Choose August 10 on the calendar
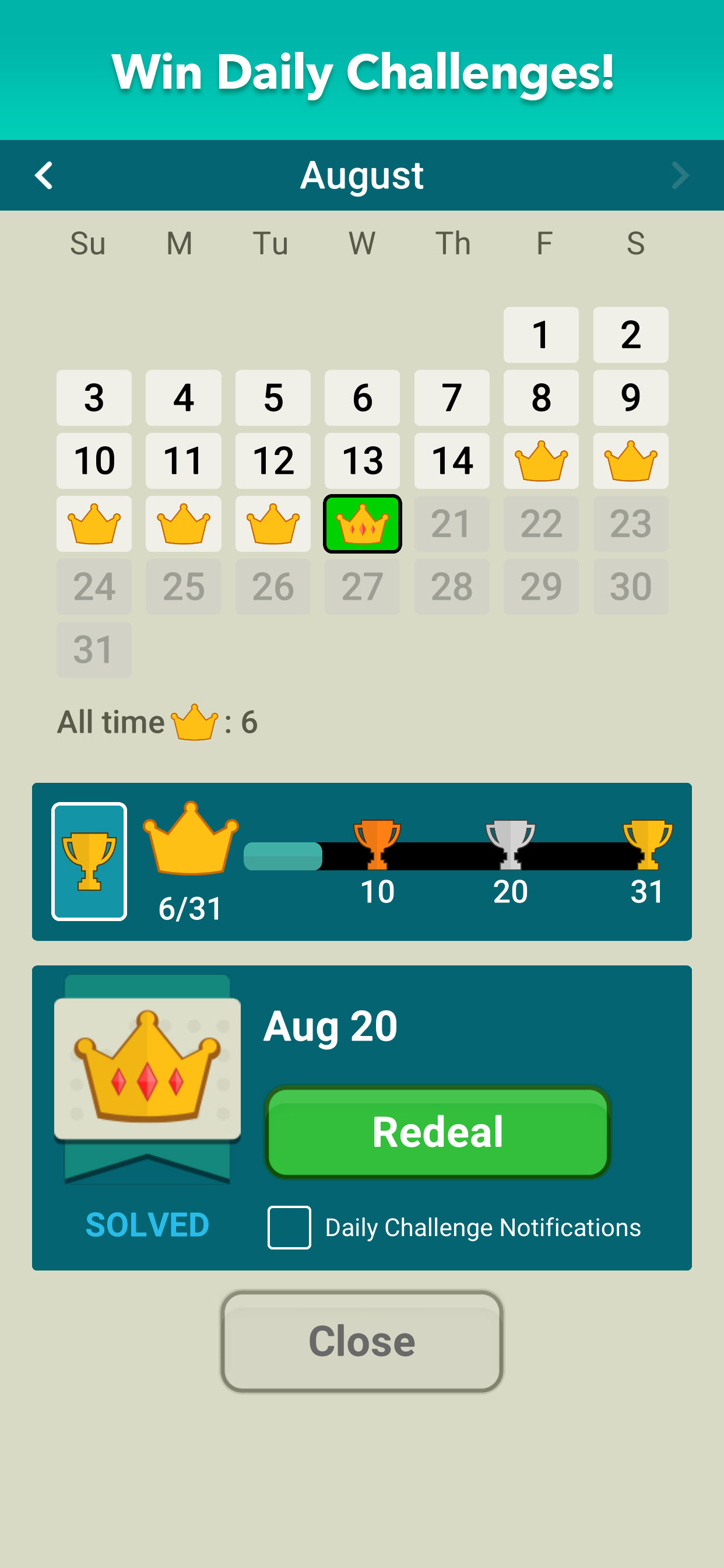 [x=94, y=461]
